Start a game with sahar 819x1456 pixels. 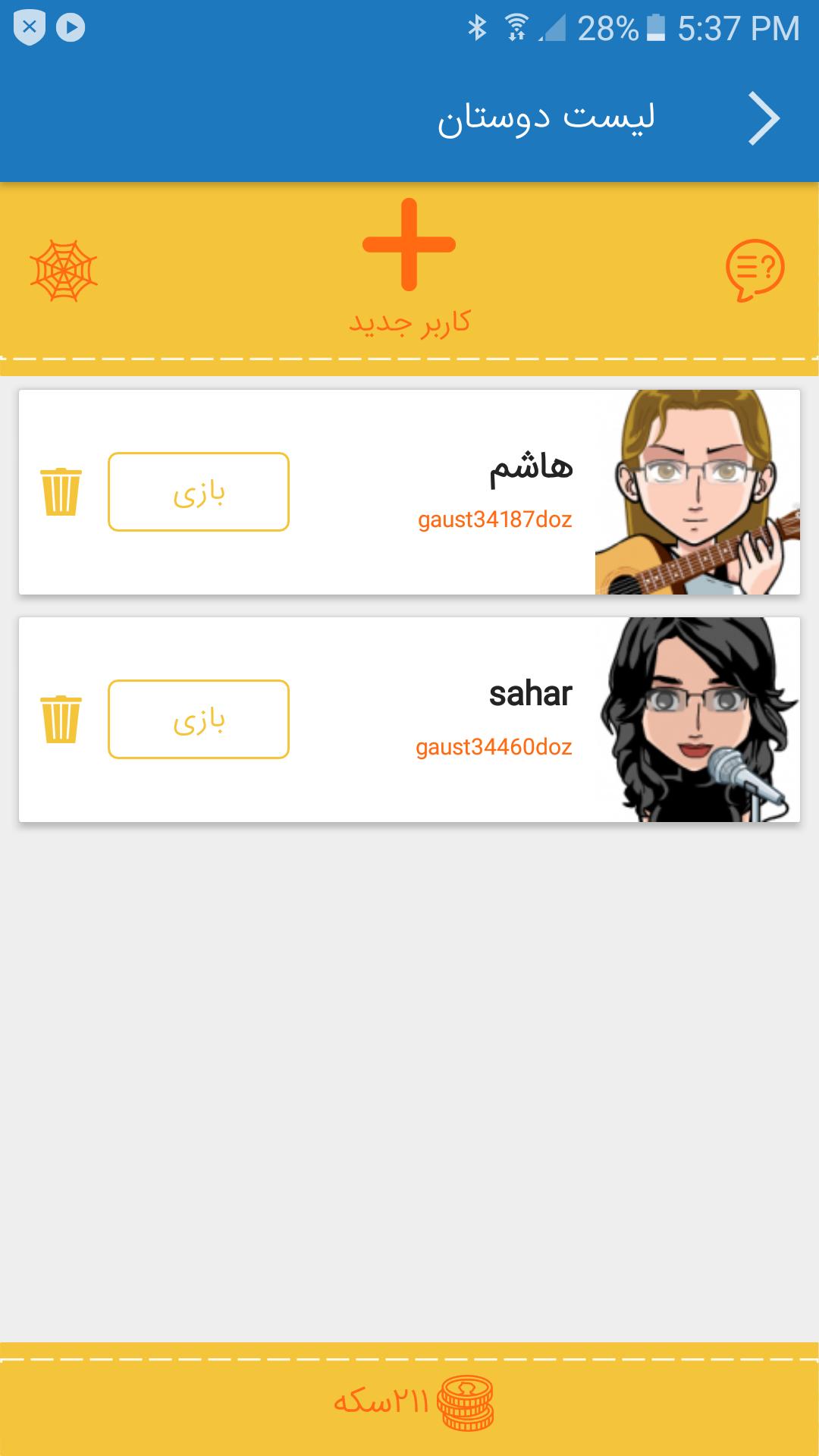(x=199, y=720)
